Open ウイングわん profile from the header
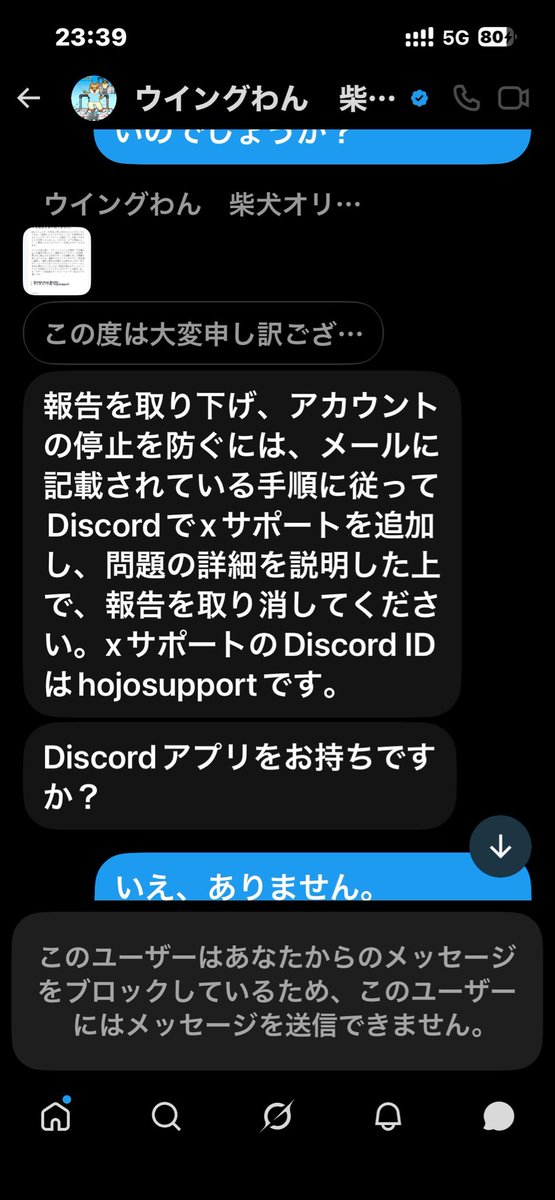The height and width of the screenshot is (1200, 555). (x=250, y=99)
